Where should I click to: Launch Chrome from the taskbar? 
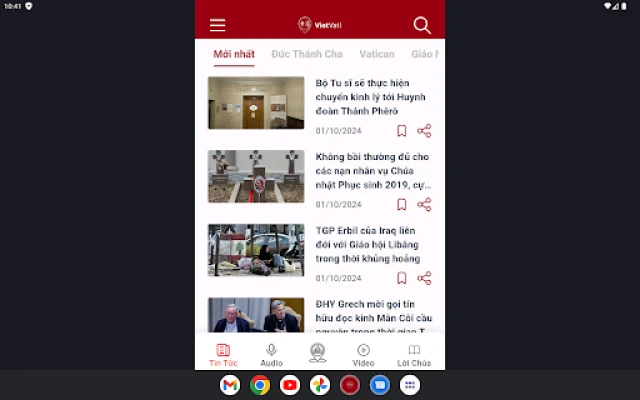(x=260, y=385)
